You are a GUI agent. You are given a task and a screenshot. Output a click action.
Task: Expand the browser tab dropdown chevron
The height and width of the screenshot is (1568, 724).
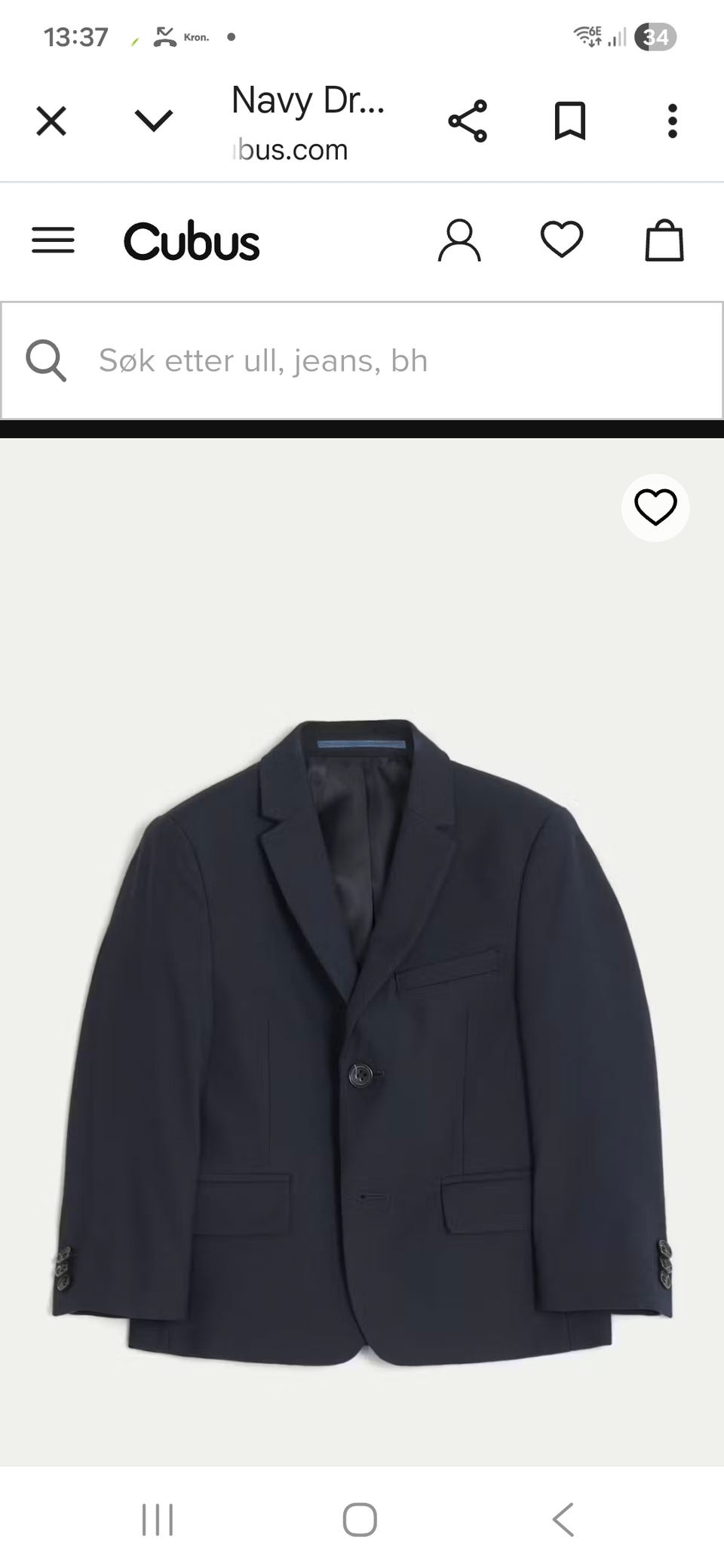pos(153,121)
